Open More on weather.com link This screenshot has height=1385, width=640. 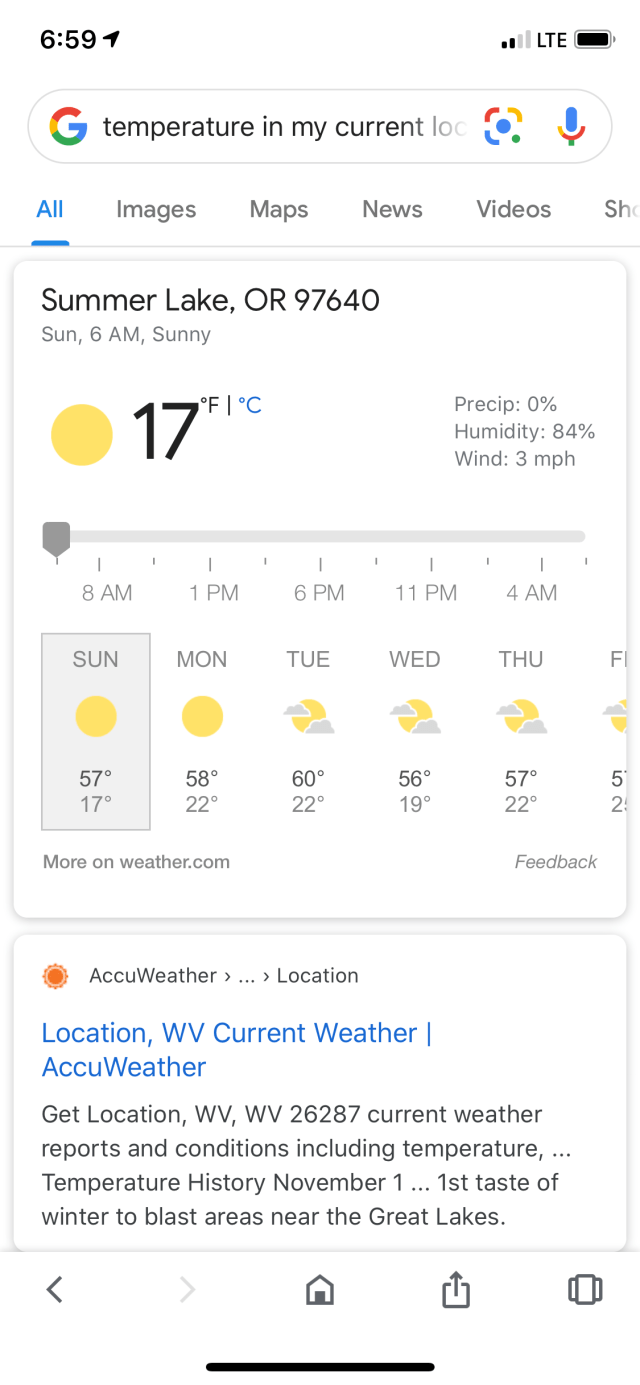click(136, 862)
